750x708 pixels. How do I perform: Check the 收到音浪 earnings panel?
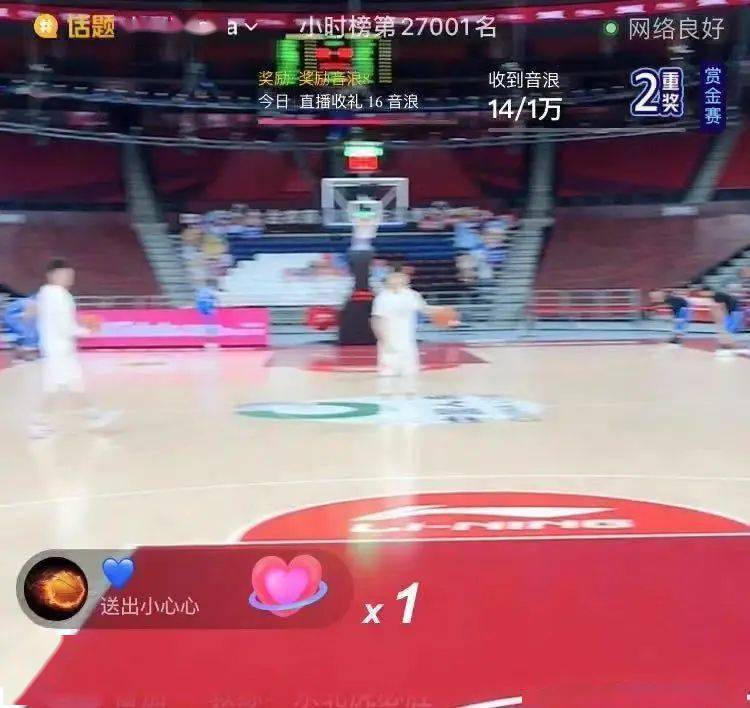[524, 96]
